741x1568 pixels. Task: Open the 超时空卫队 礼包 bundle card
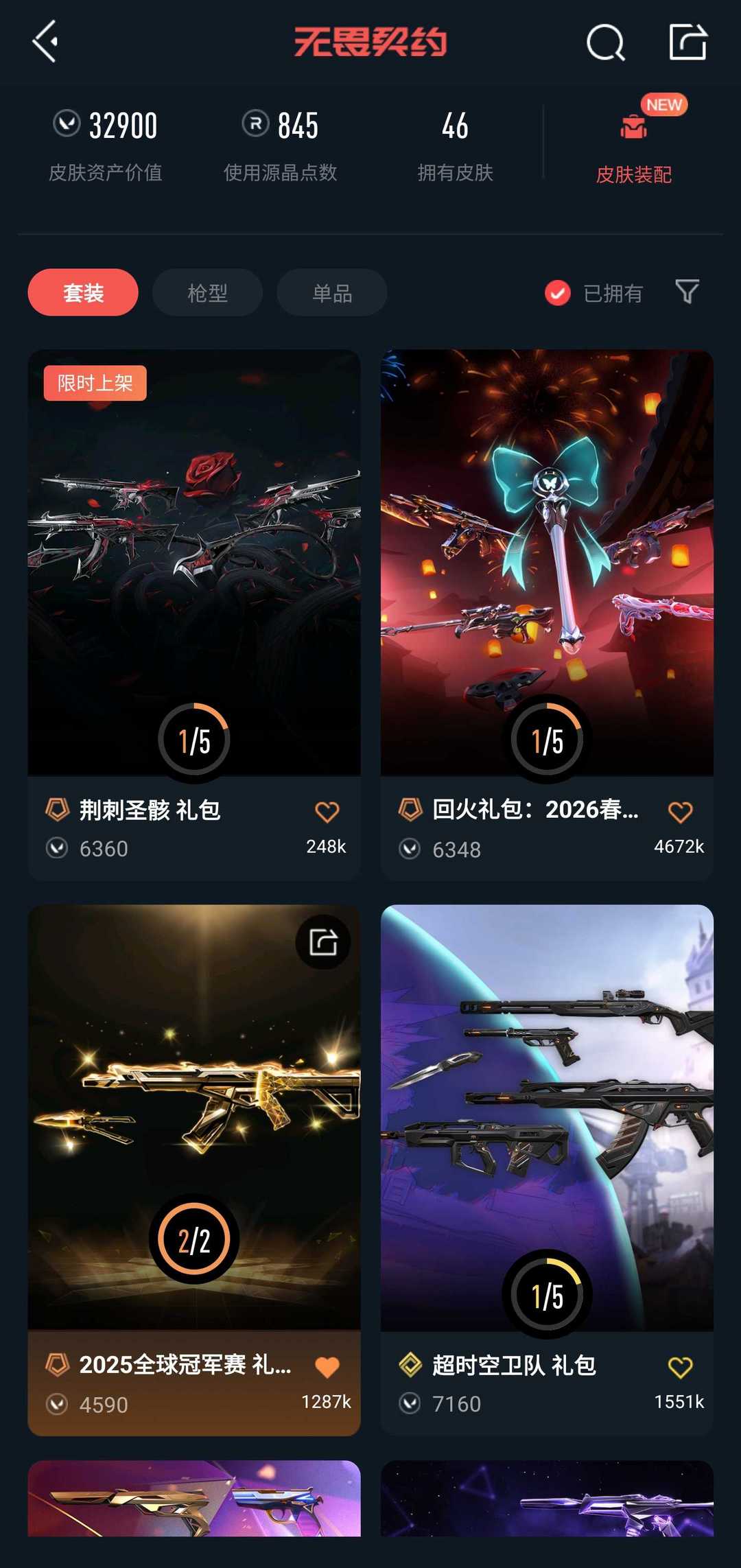547,1170
